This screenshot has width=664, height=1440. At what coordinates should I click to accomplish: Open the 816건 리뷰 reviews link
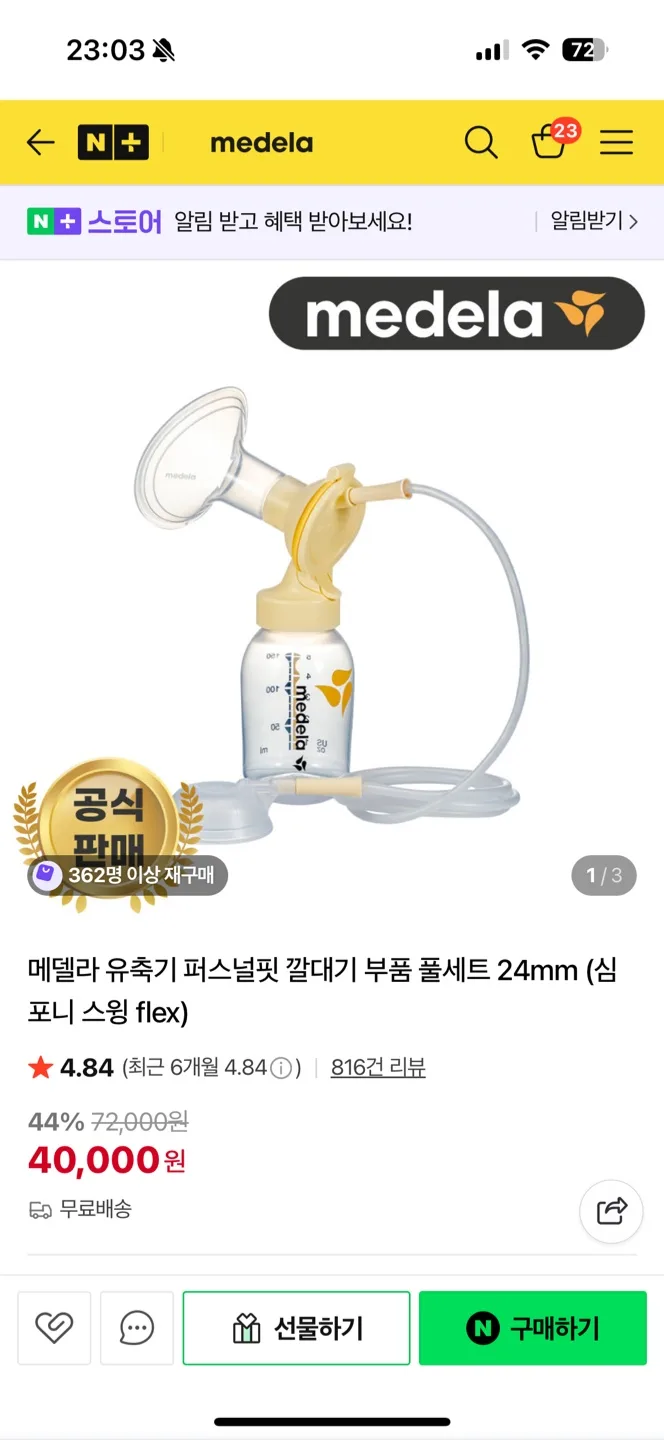[x=378, y=1068]
